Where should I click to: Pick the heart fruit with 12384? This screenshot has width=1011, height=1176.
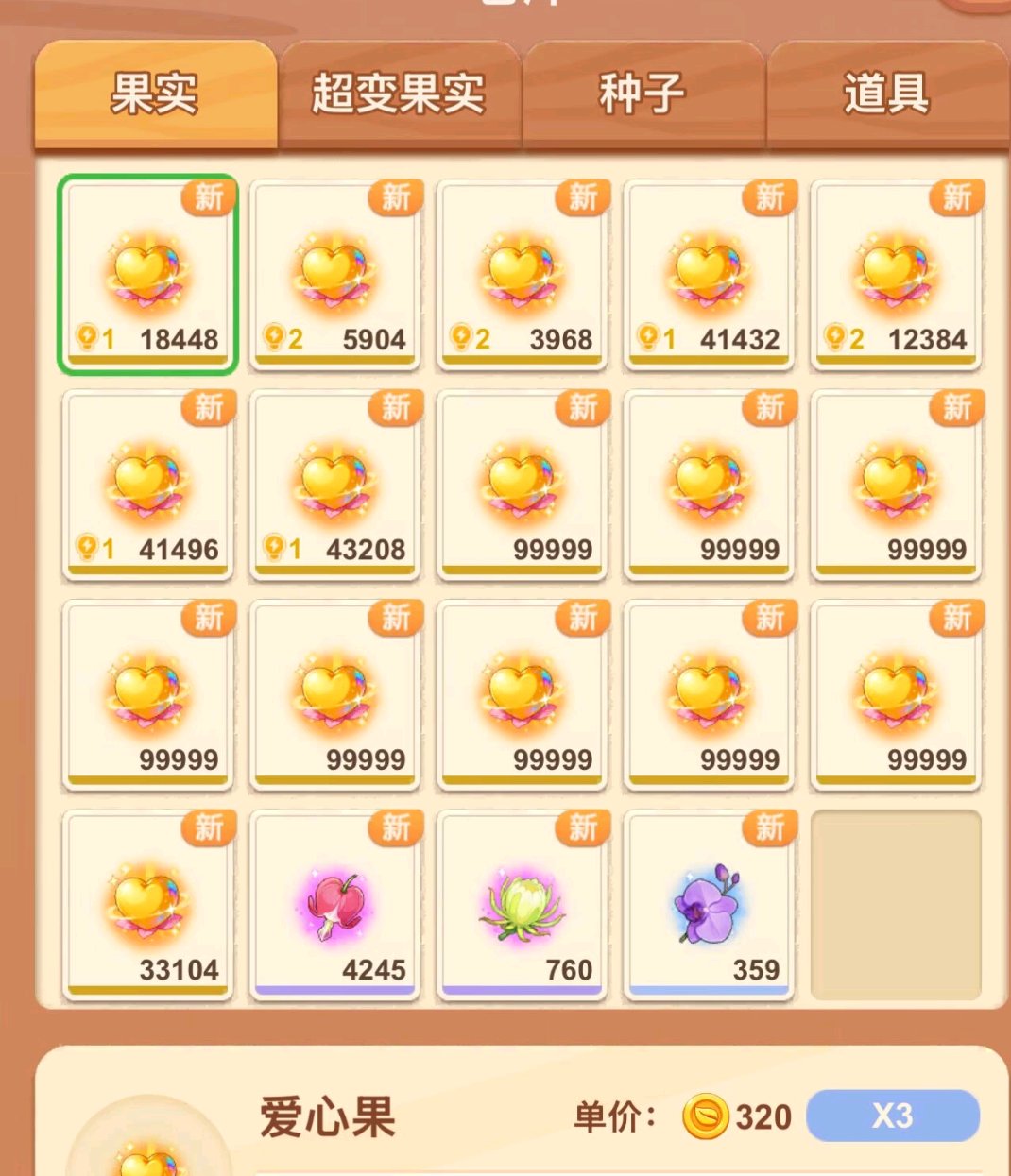click(896, 274)
